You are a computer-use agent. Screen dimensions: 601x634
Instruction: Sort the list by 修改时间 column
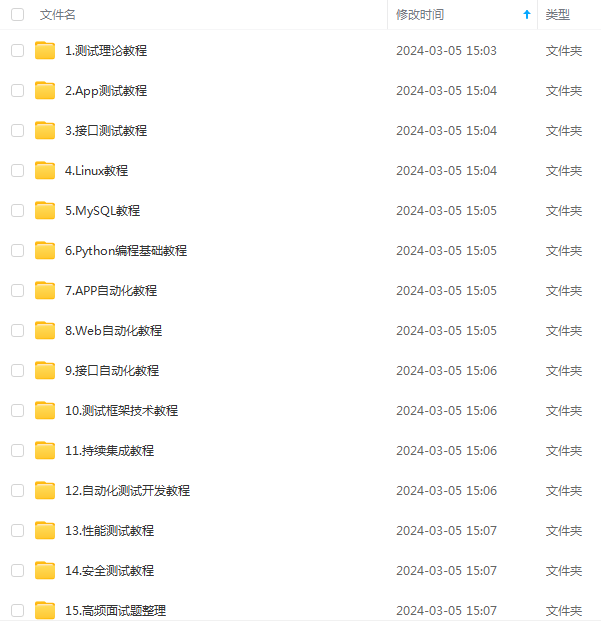coord(420,15)
